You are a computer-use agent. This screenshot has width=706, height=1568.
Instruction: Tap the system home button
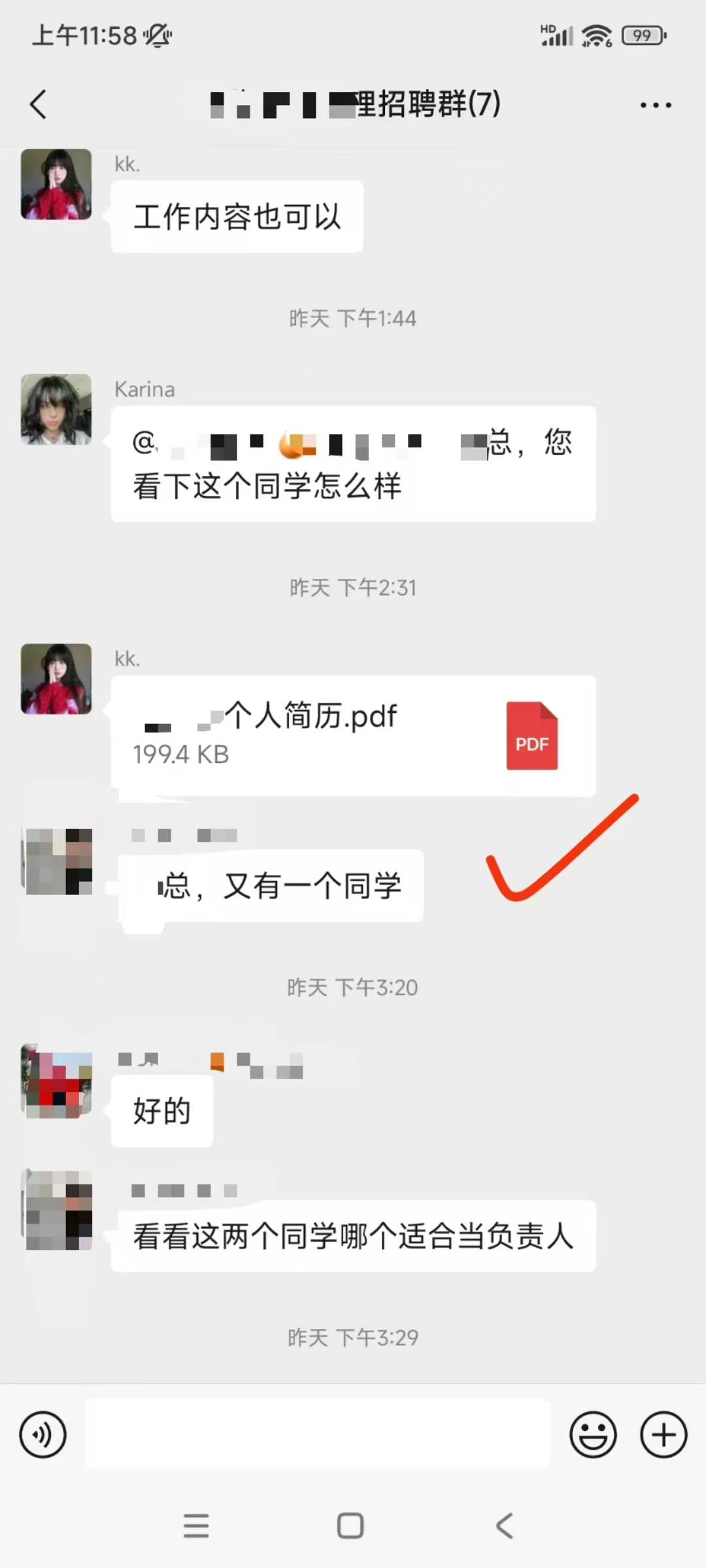click(x=350, y=1526)
